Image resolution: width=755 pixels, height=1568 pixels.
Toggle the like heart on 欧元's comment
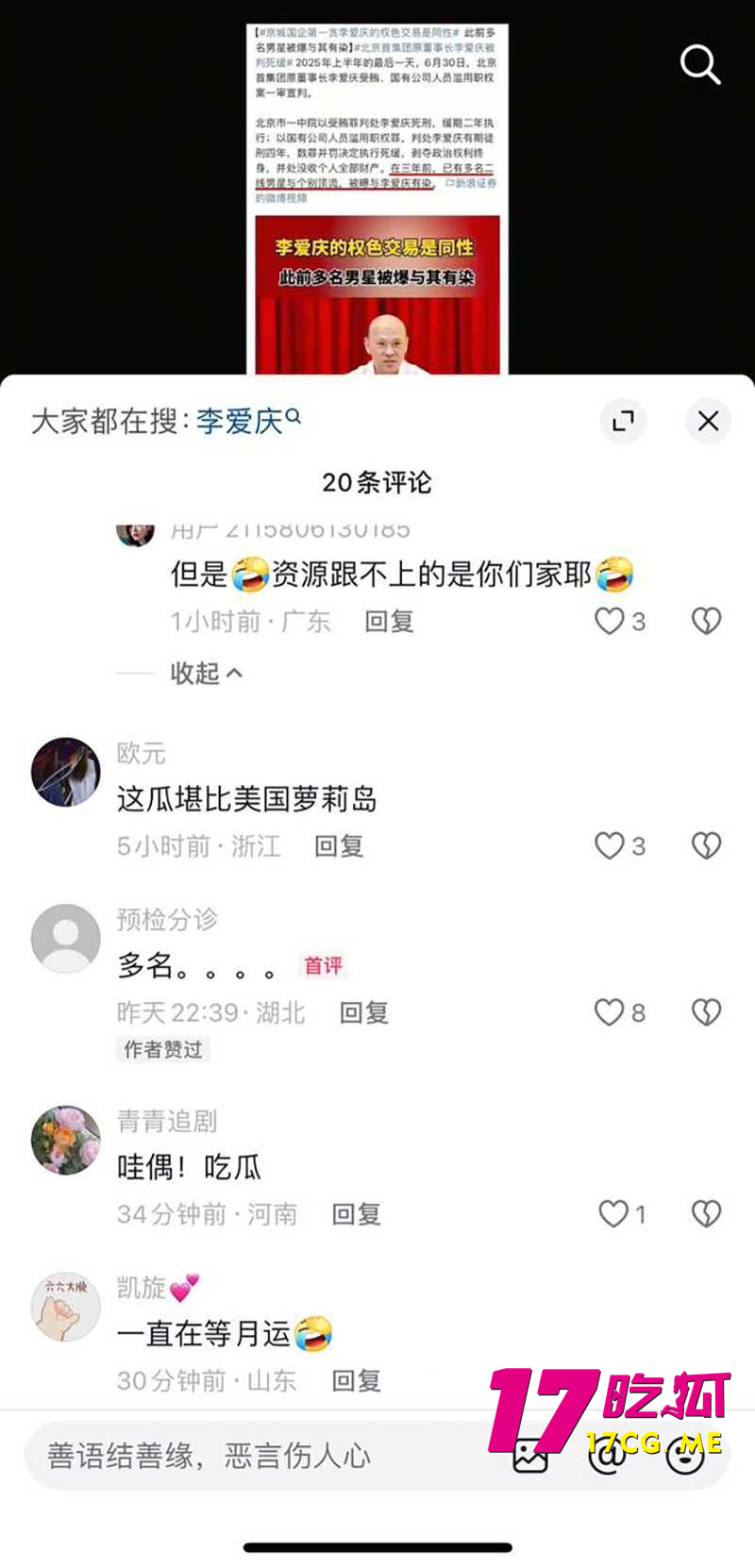[609, 844]
